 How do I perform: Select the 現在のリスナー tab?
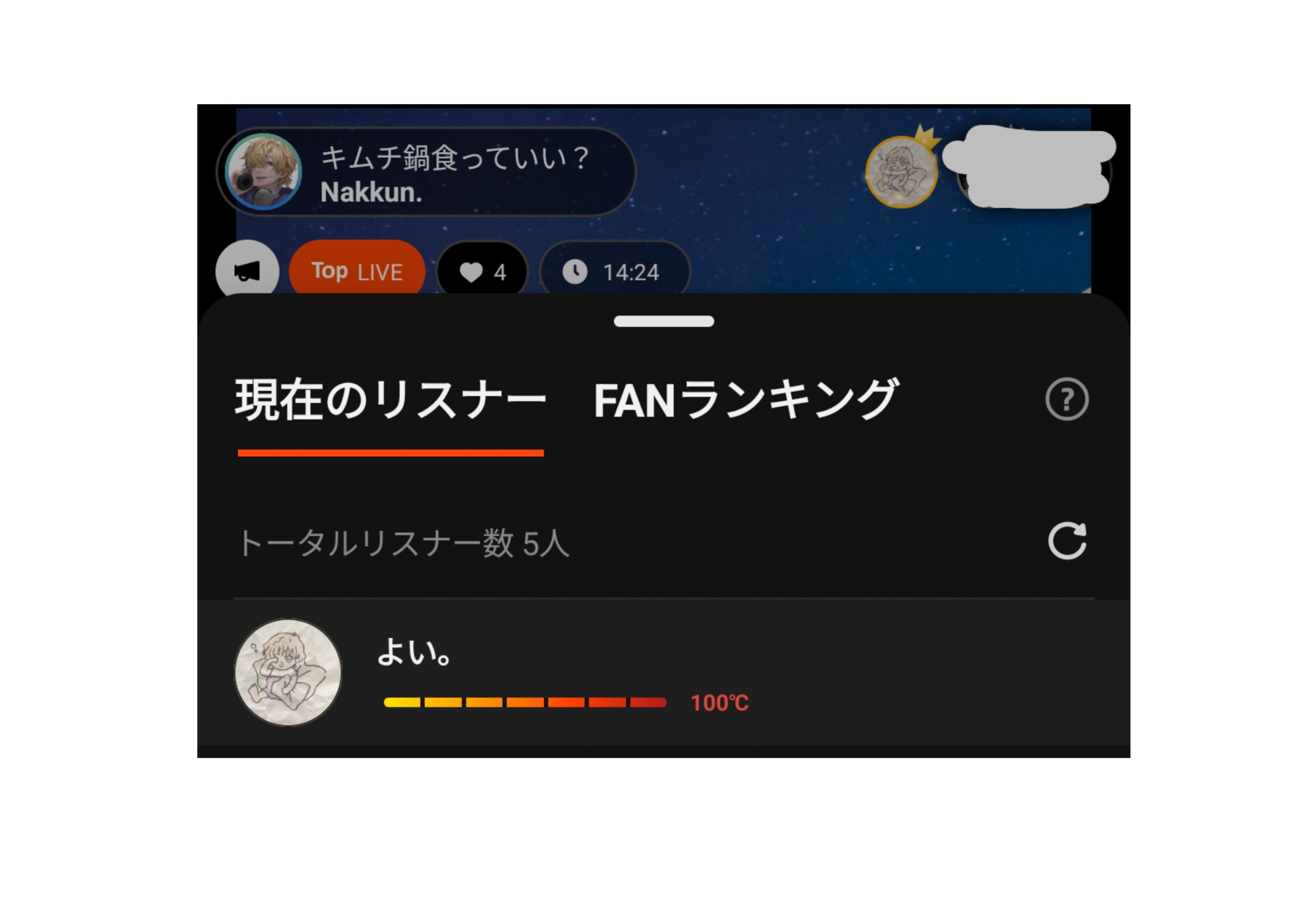pyautogui.click(x=390, y=400)
